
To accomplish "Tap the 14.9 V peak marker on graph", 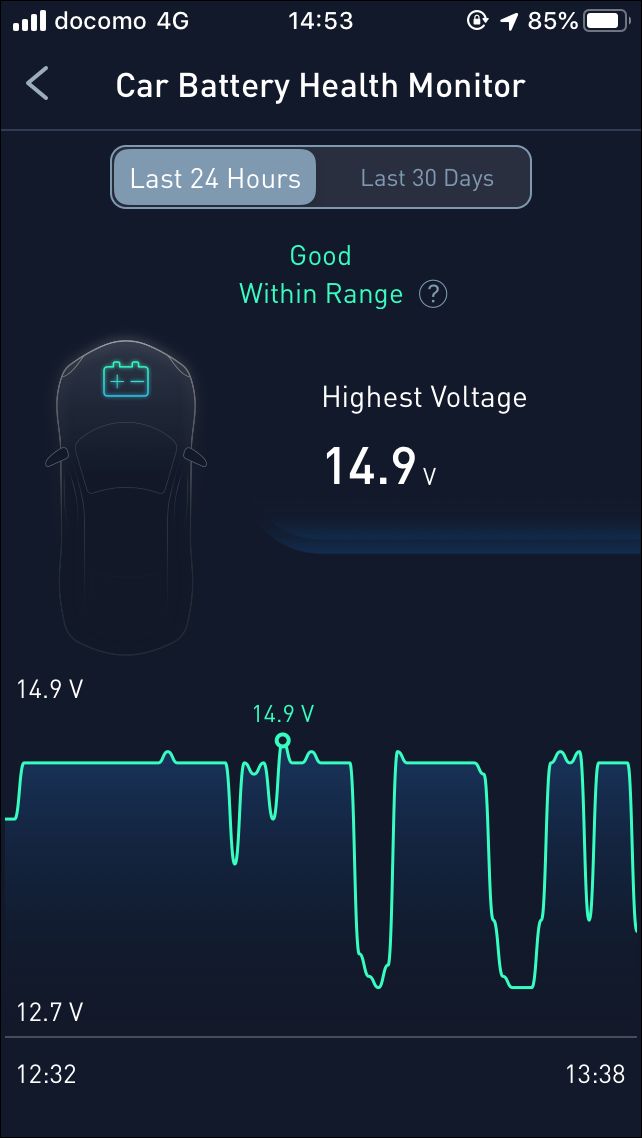I will click(282, 740).
